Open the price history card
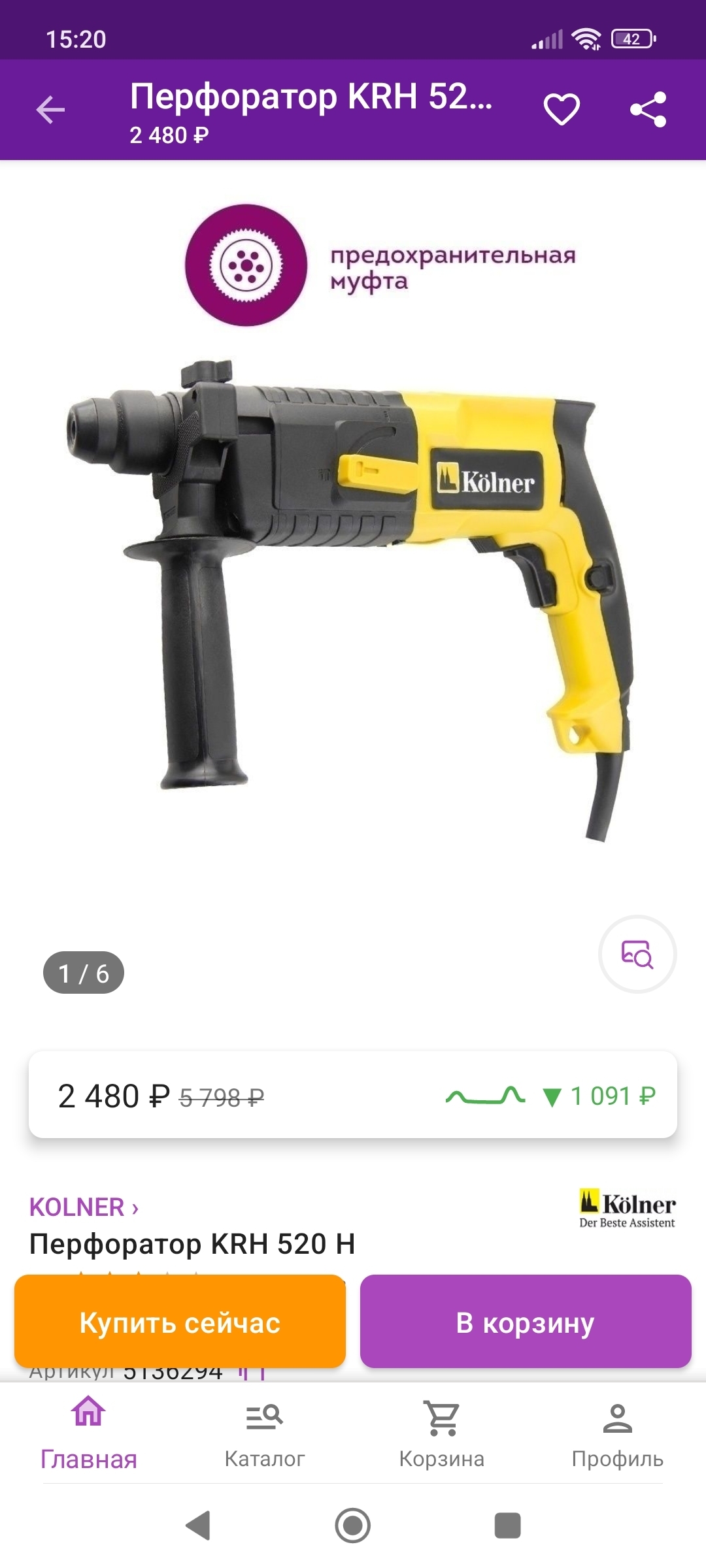706x1568 pixels. point(353,1096)
